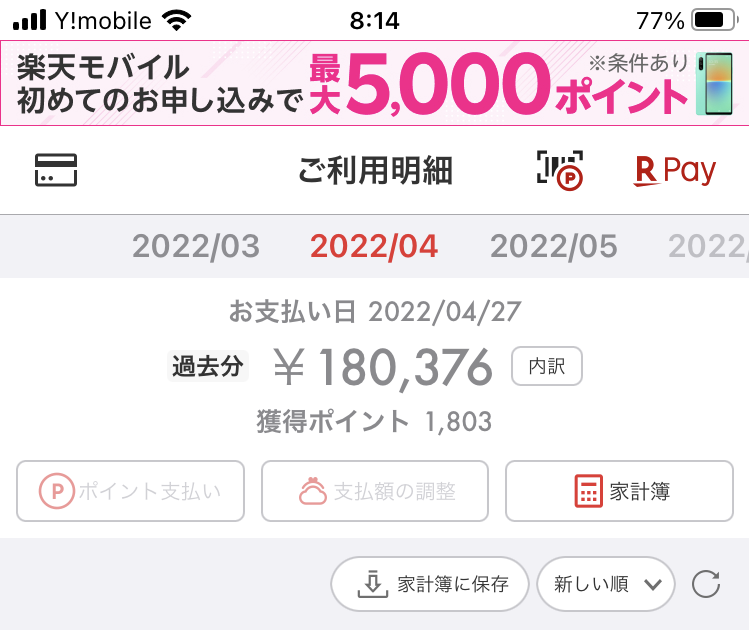Image resolution: width=749 pixels, height=633 pixels.
Task: Tap the ポイント支払い button
Action: [130, 491]
